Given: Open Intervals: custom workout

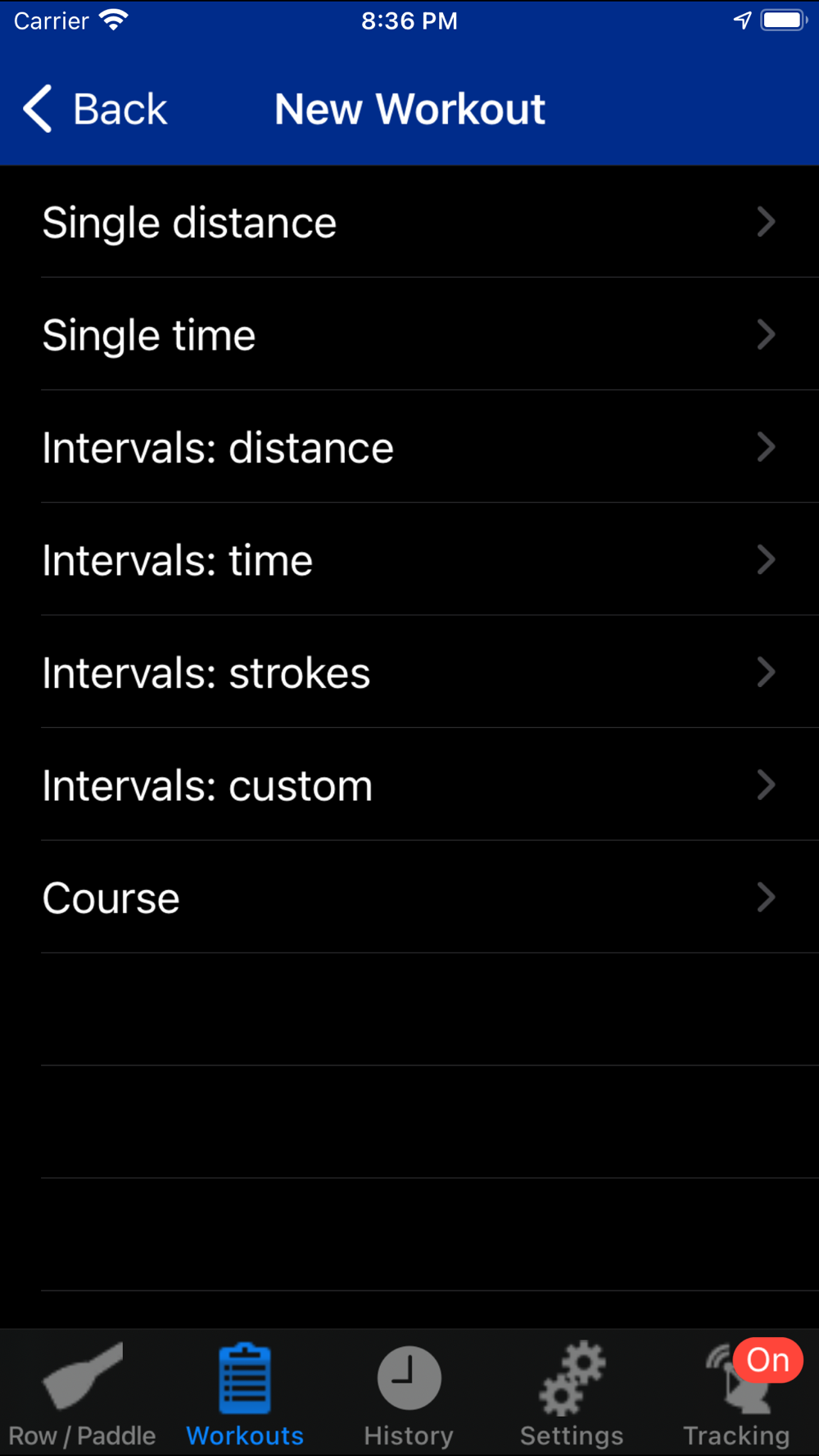Looking at the screenshot, I should tap(409, 785).
